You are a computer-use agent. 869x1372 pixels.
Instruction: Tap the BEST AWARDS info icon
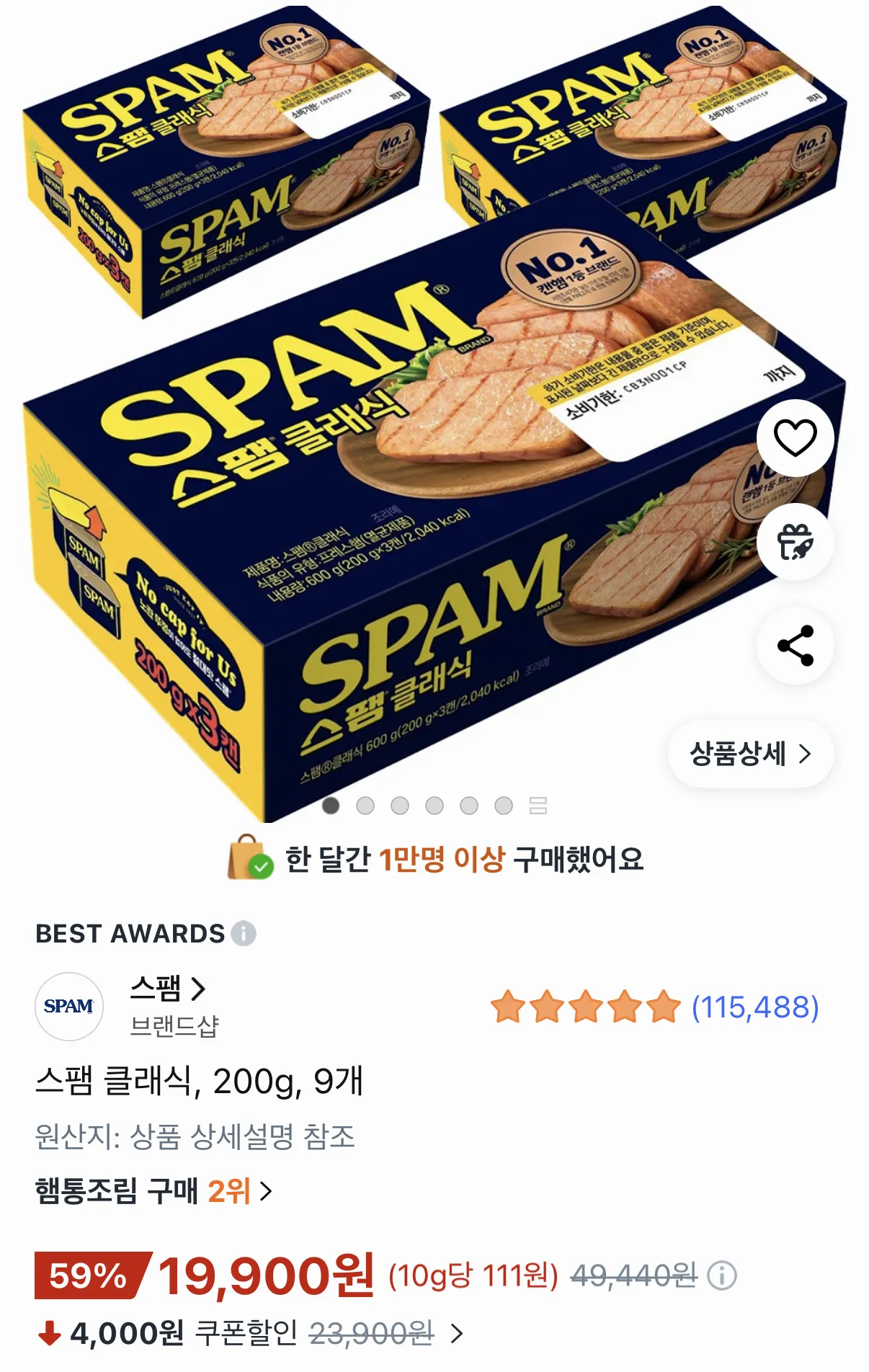(244, 933)
